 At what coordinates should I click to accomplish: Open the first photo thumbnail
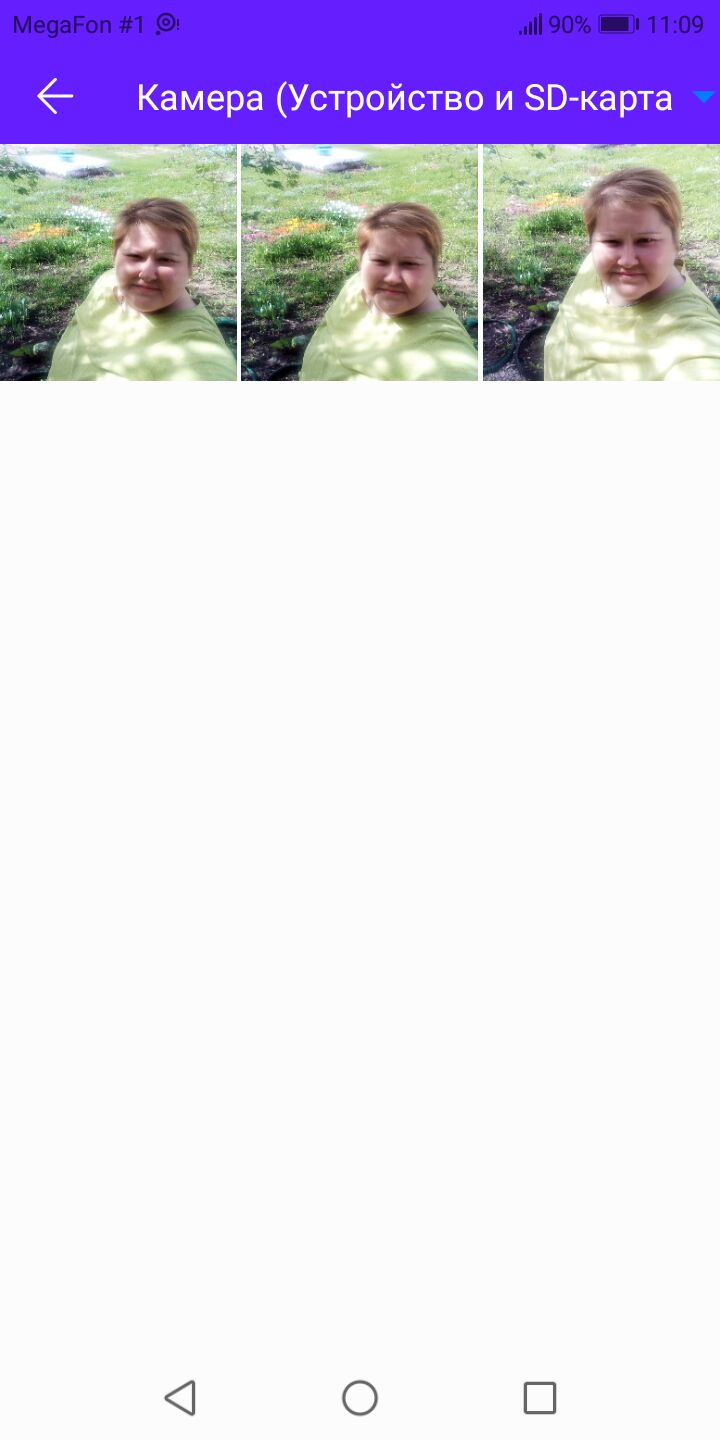click(x=118, y=263)
